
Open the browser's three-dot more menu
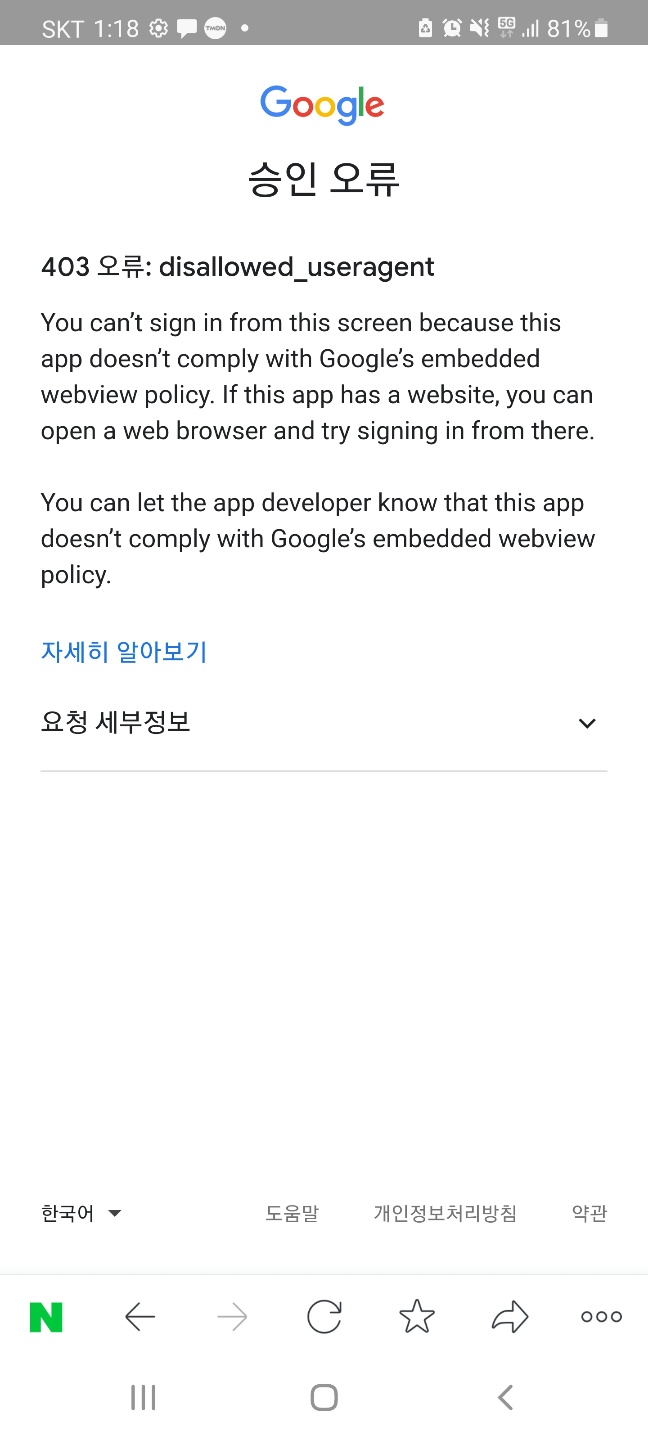601,1317
